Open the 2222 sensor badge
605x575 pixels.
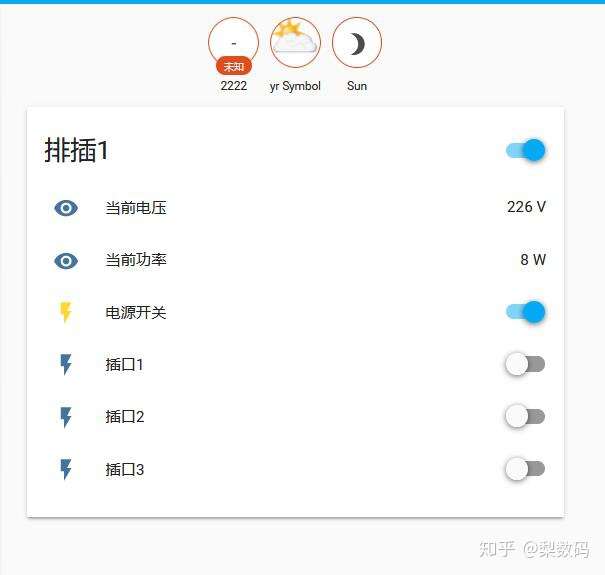coord(233,44)
